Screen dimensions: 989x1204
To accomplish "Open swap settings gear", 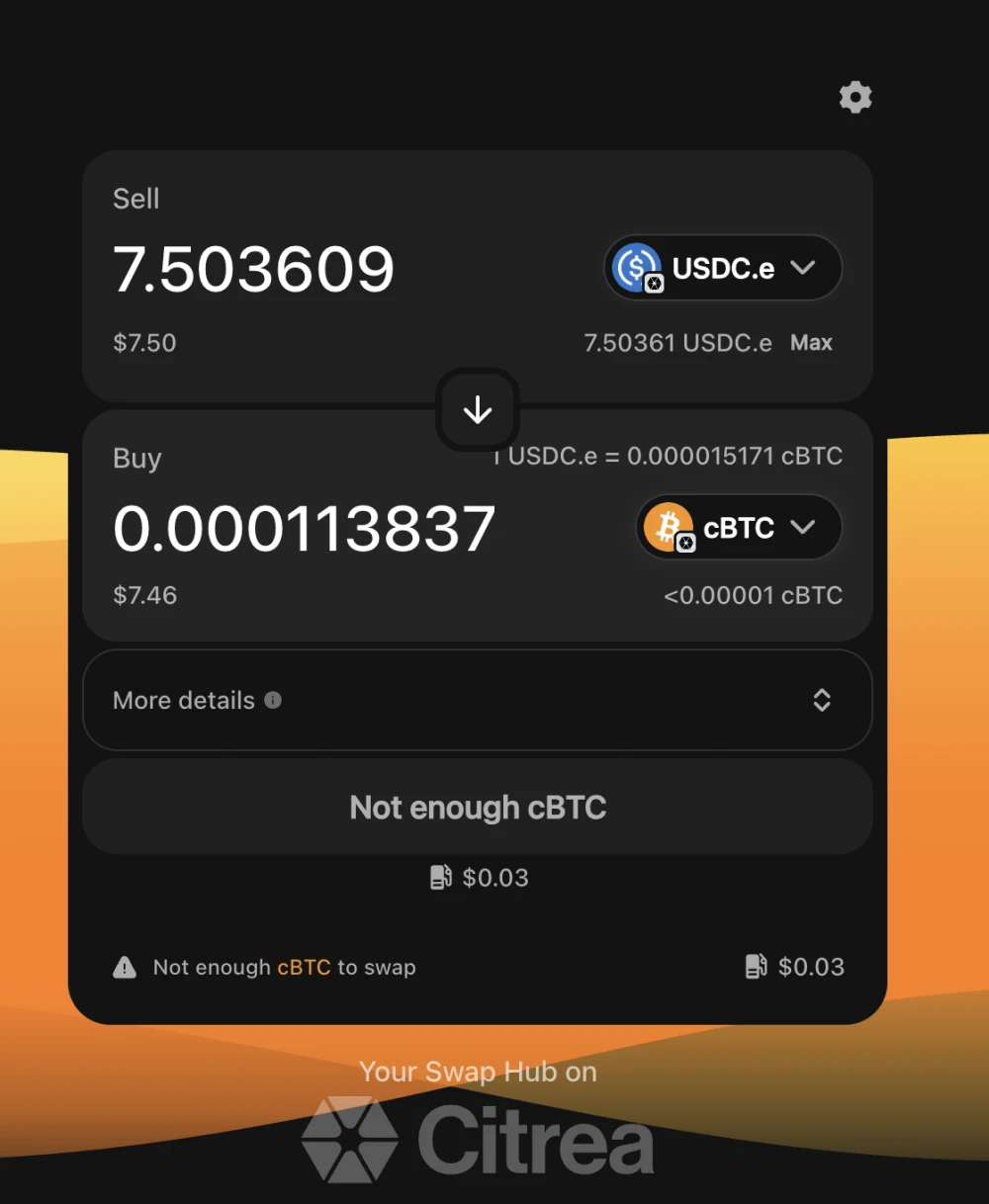I will pos(855,97).
